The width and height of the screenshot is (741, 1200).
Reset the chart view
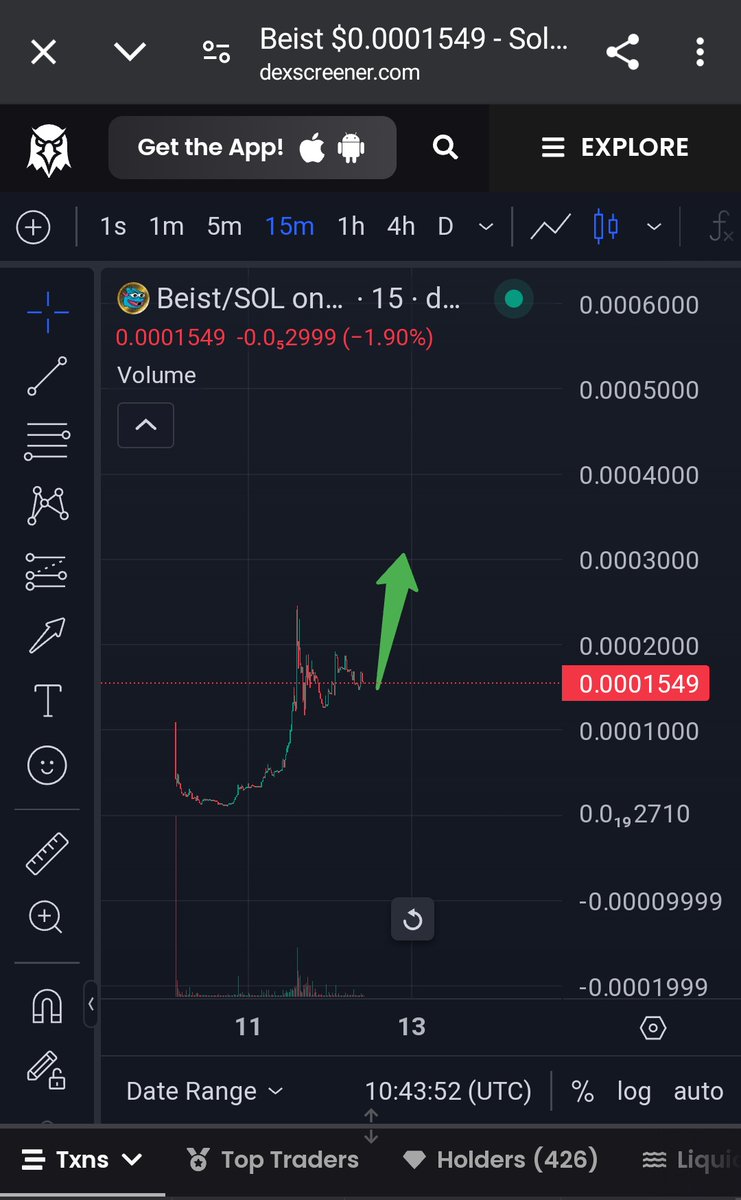tap(412, 920)
